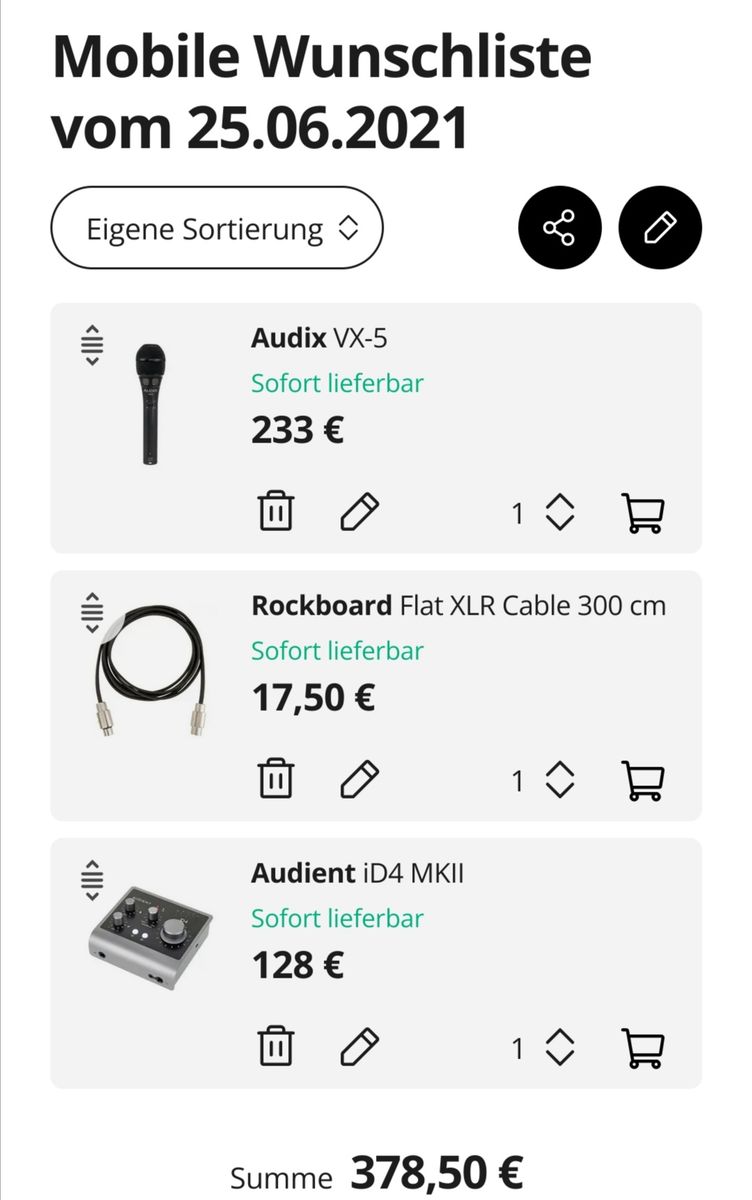Delete the Audix VX-5 from the list
The image size is (752, 1200).
(x=276, y=513)
